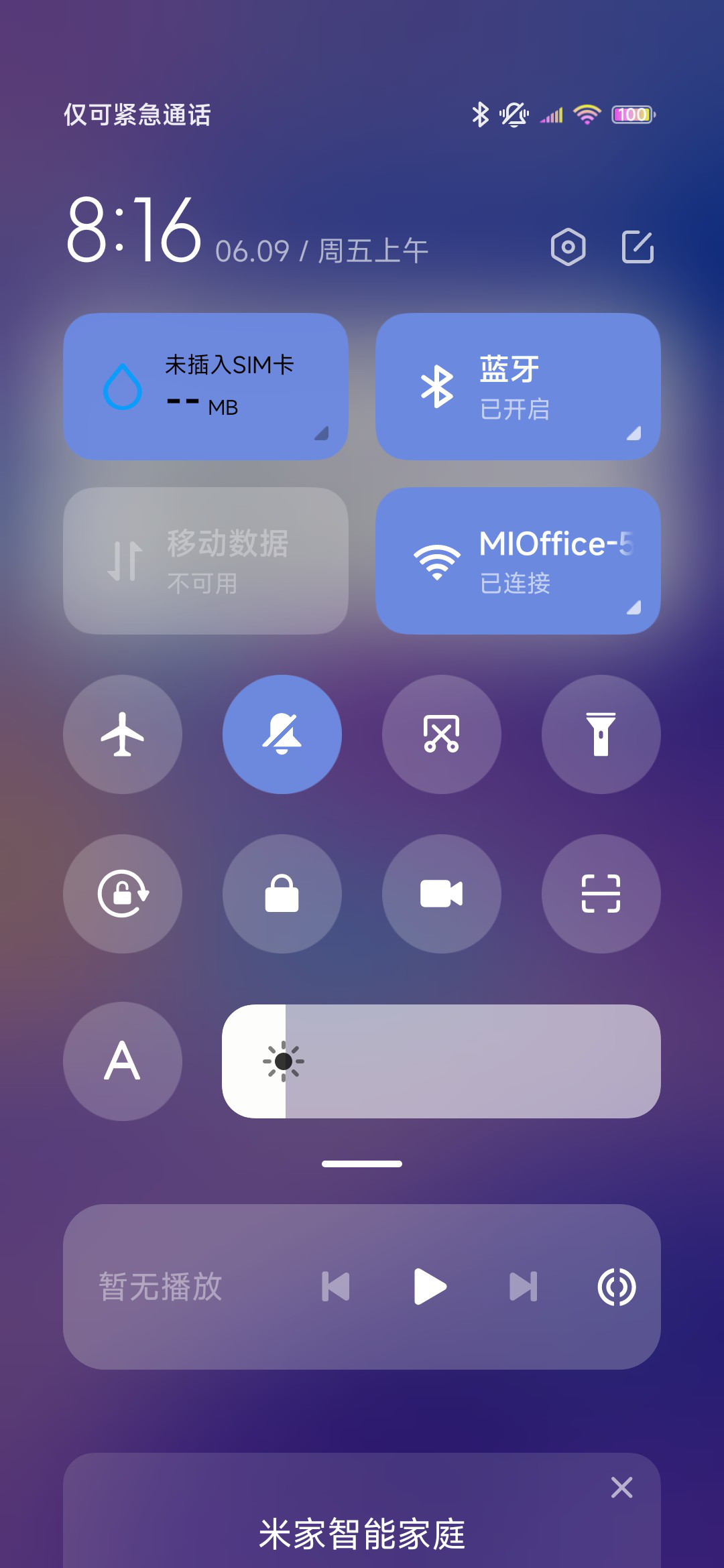Start the screen recorder camera icon
The image size is (724, 1568).
442,894
